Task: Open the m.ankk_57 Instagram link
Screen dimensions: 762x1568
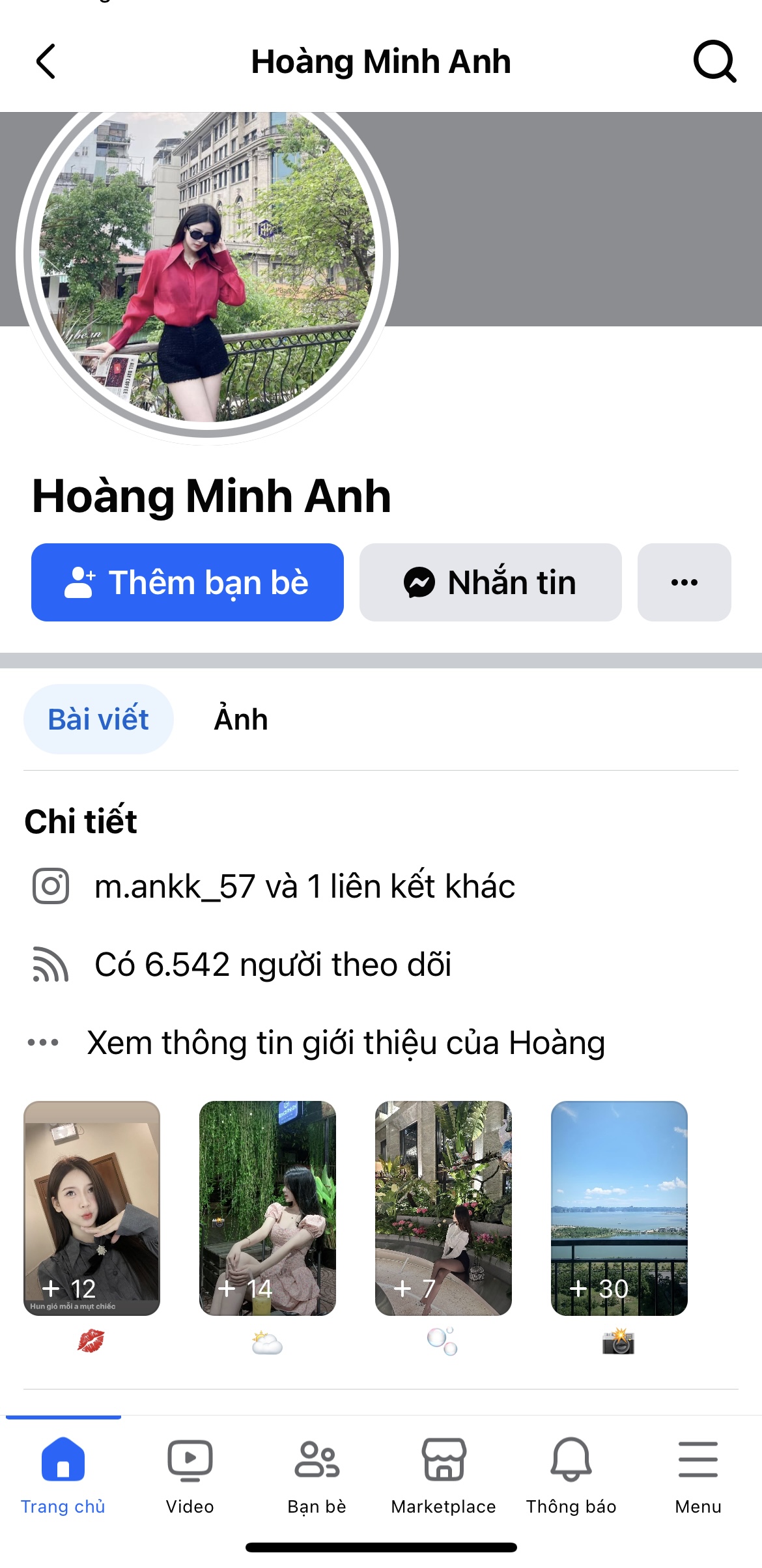Action: pos(305,887)
